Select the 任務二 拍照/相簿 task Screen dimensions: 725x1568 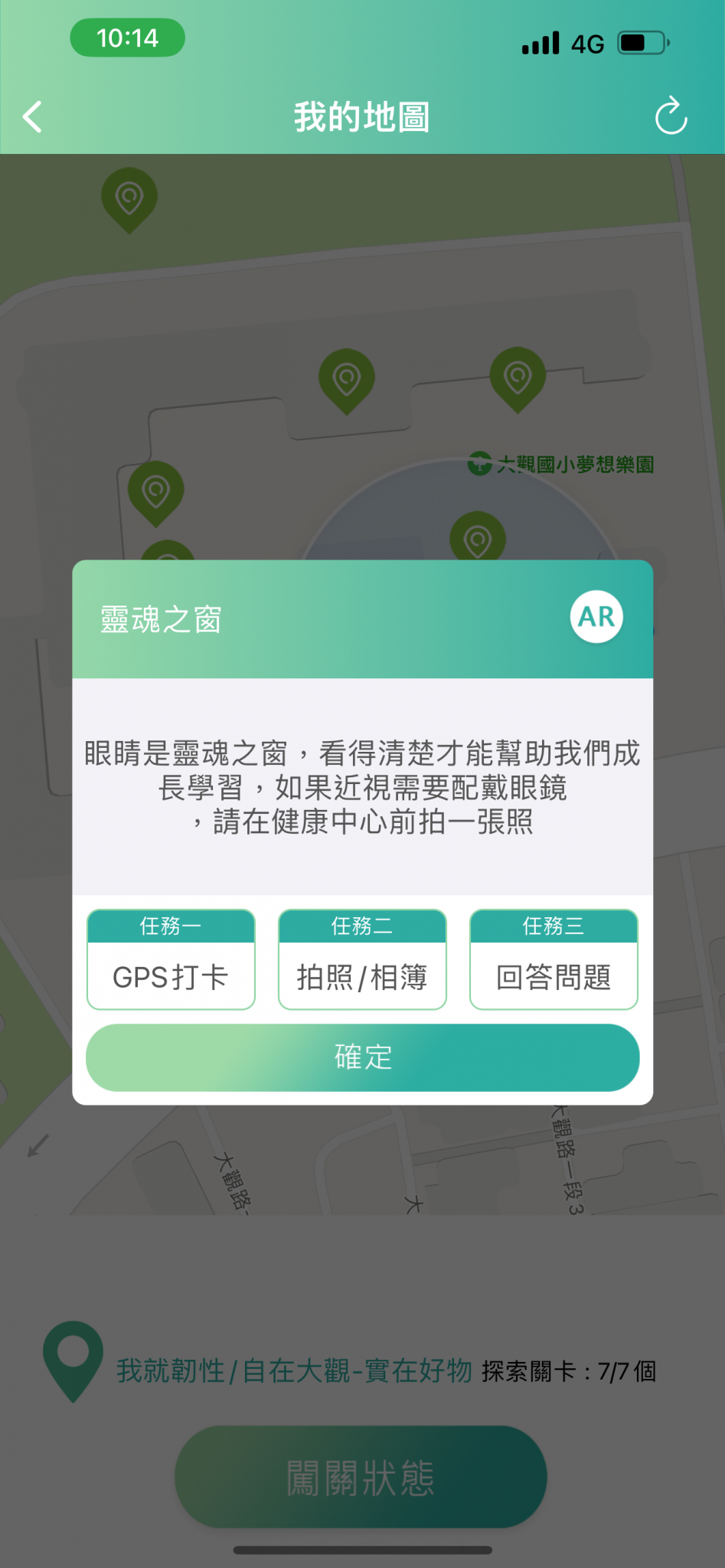[x=362, y=960]
